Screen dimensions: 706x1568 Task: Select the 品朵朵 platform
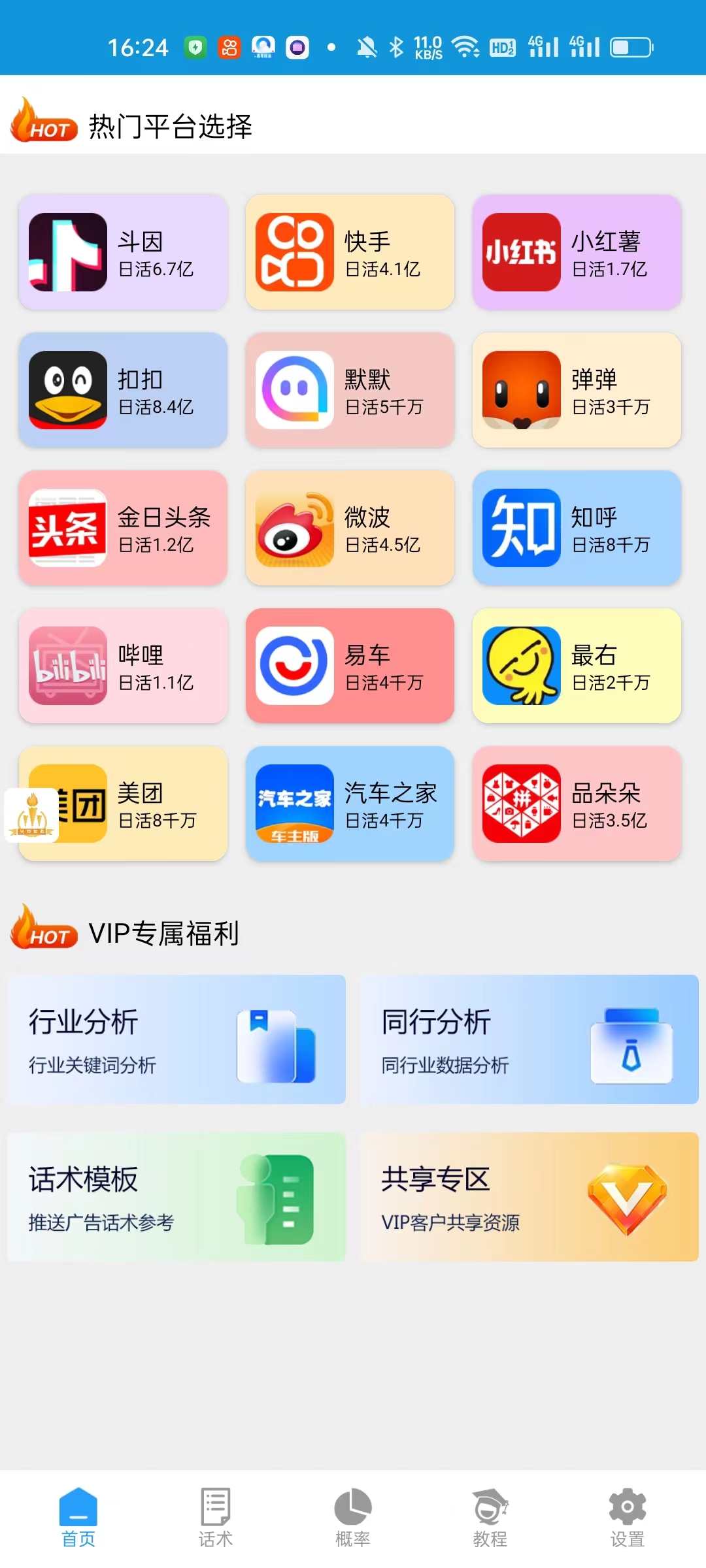click(x=577, y=804)
